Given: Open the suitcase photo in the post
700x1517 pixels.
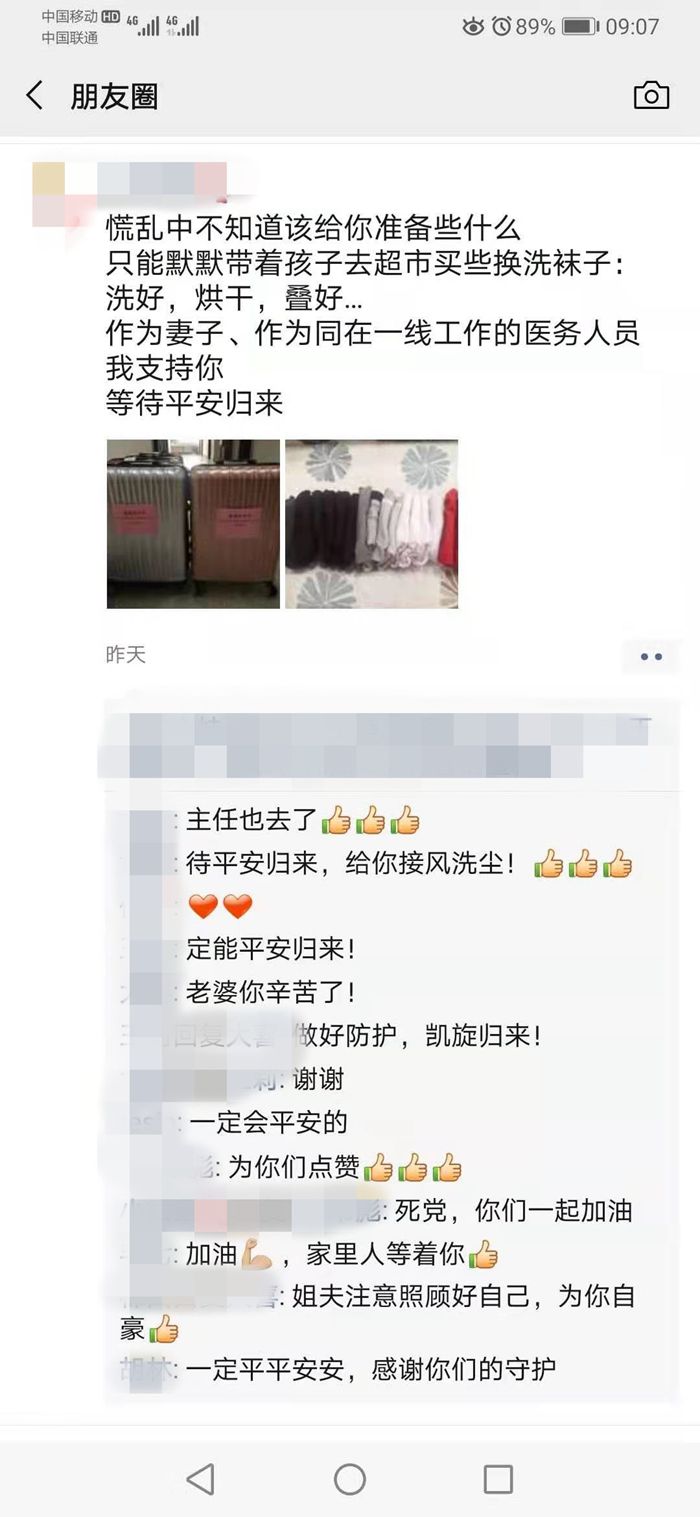Looking at the screenshot, I should pyautogui.click(x=193, y=524).
